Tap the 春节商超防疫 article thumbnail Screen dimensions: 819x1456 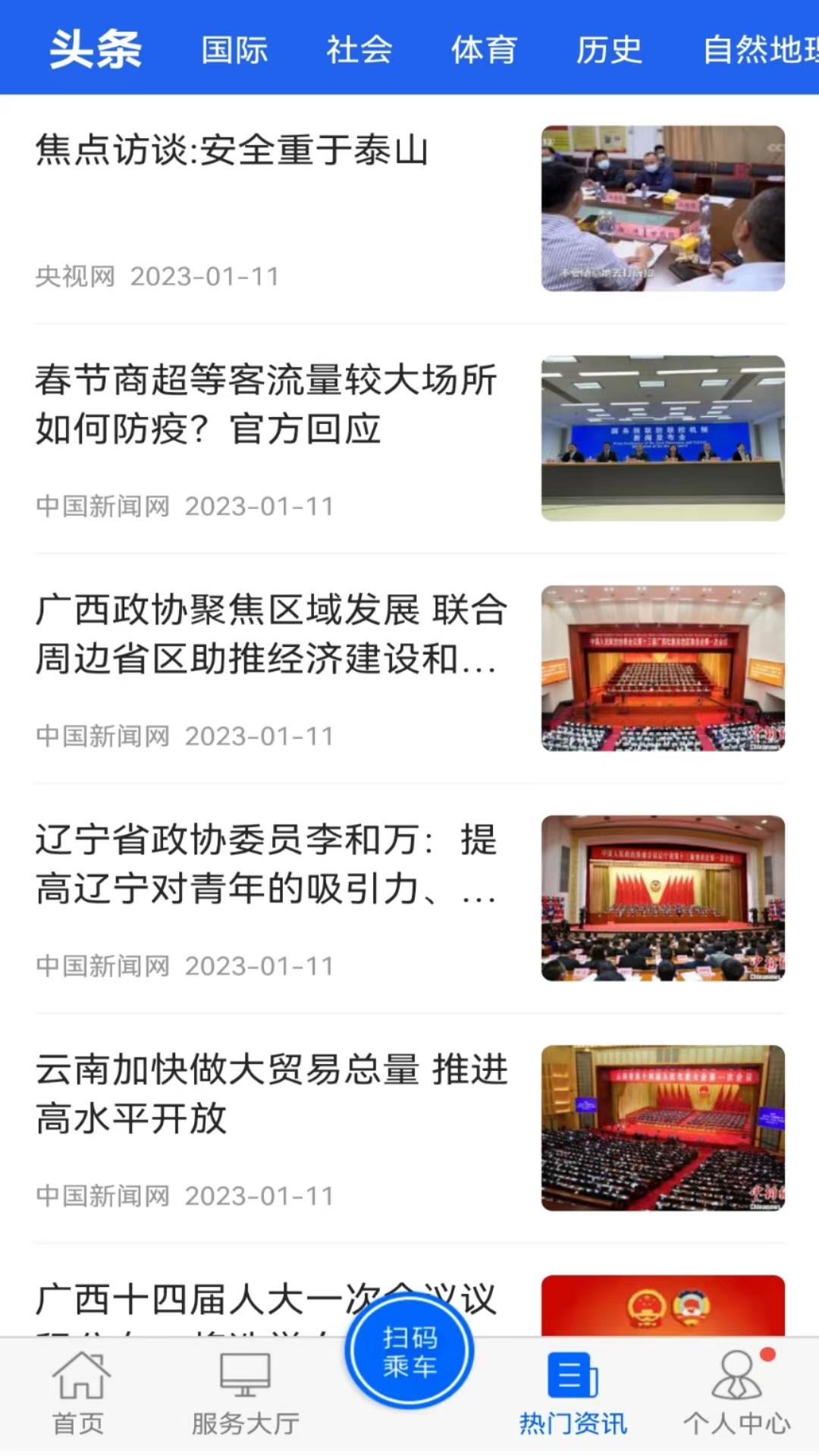coord(664,438)
